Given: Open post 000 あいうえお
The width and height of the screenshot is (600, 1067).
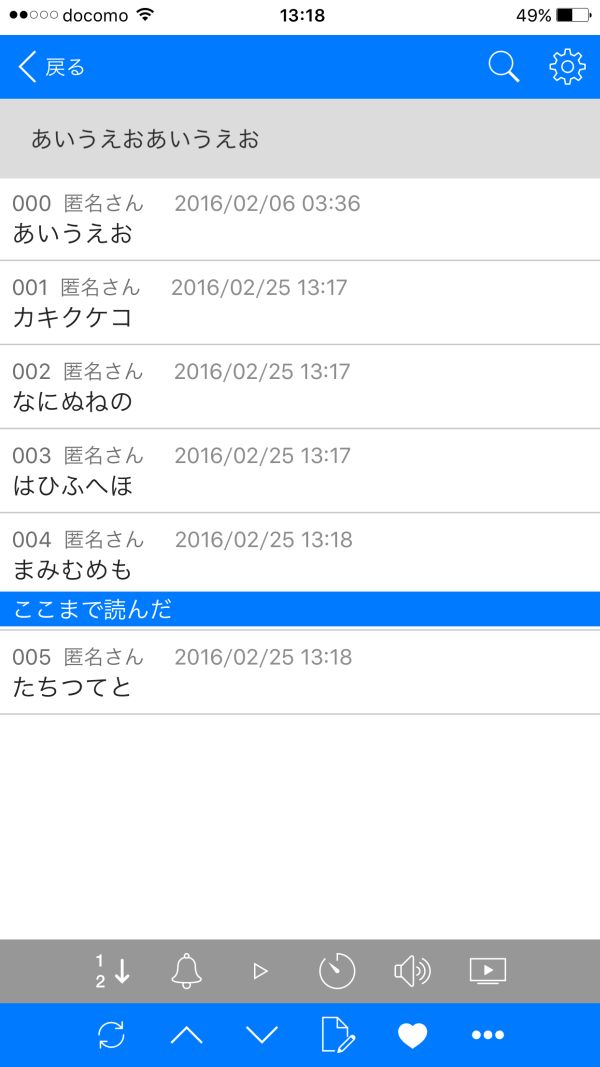Looking at the screenshot, I should [300, 220].
